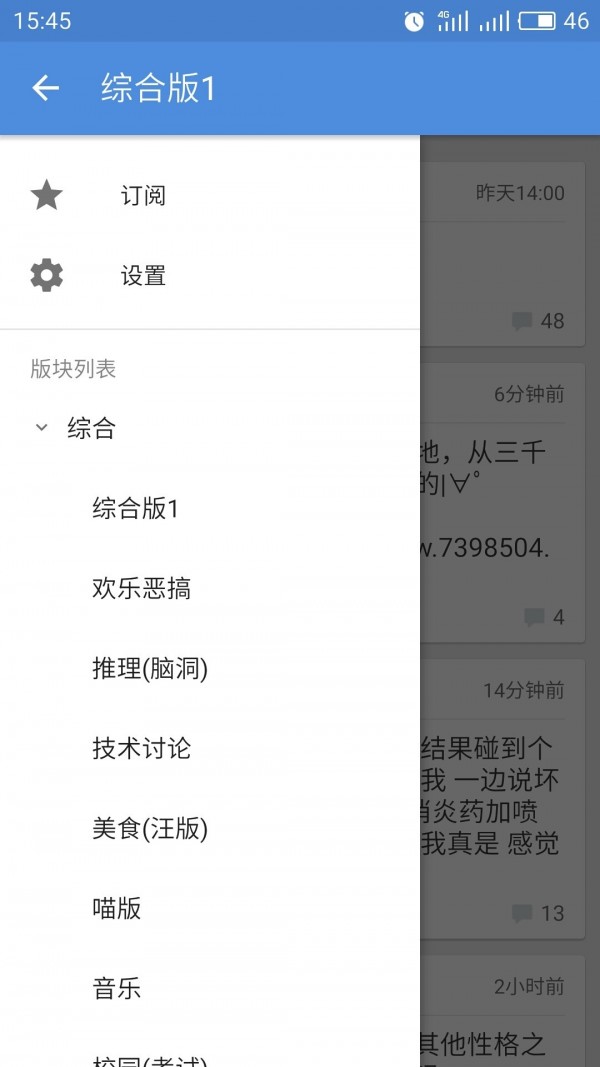
Task: Go to the 欢乐恶搞 board
Action: click(141, 588)
